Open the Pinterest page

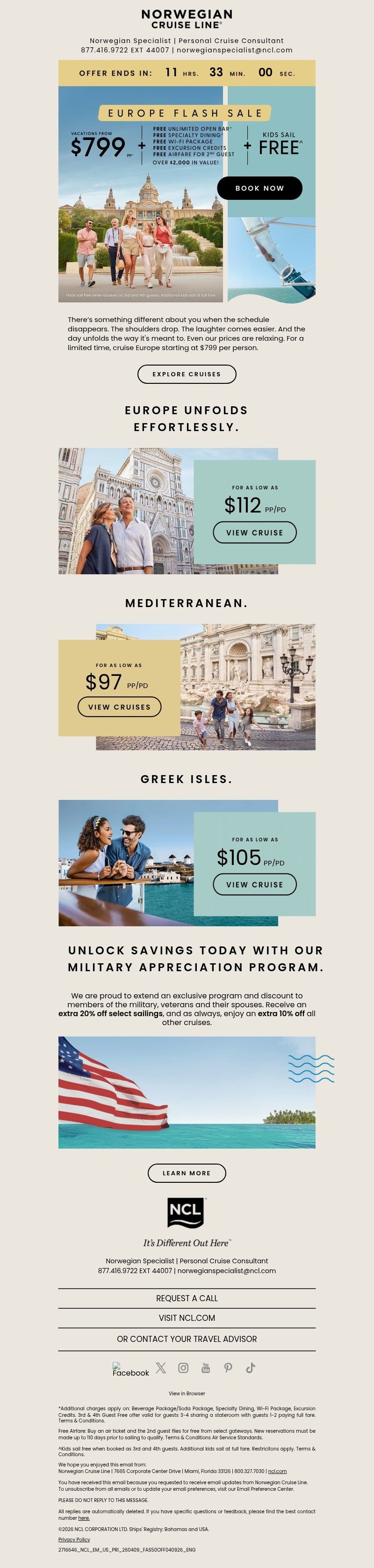pos(228,1368)
